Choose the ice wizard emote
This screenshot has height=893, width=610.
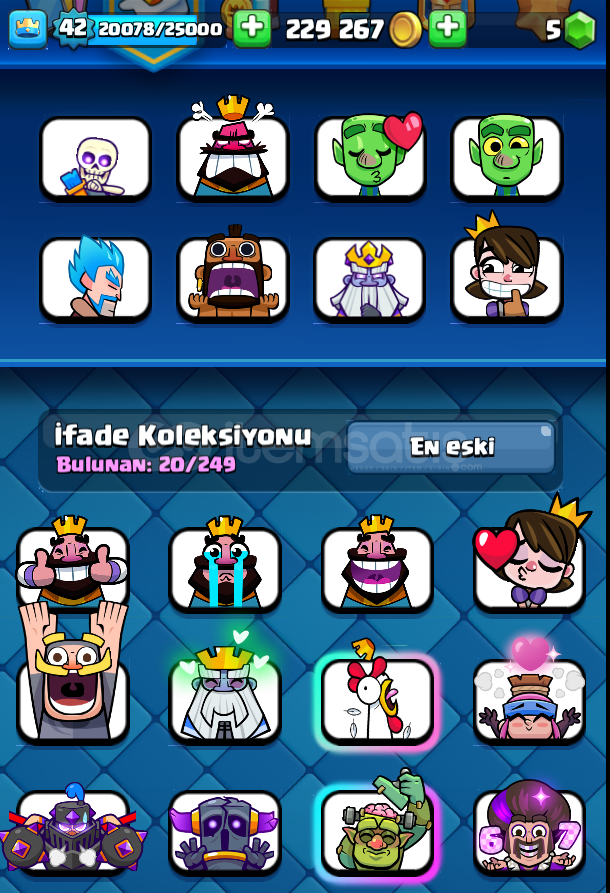point(95,278)
